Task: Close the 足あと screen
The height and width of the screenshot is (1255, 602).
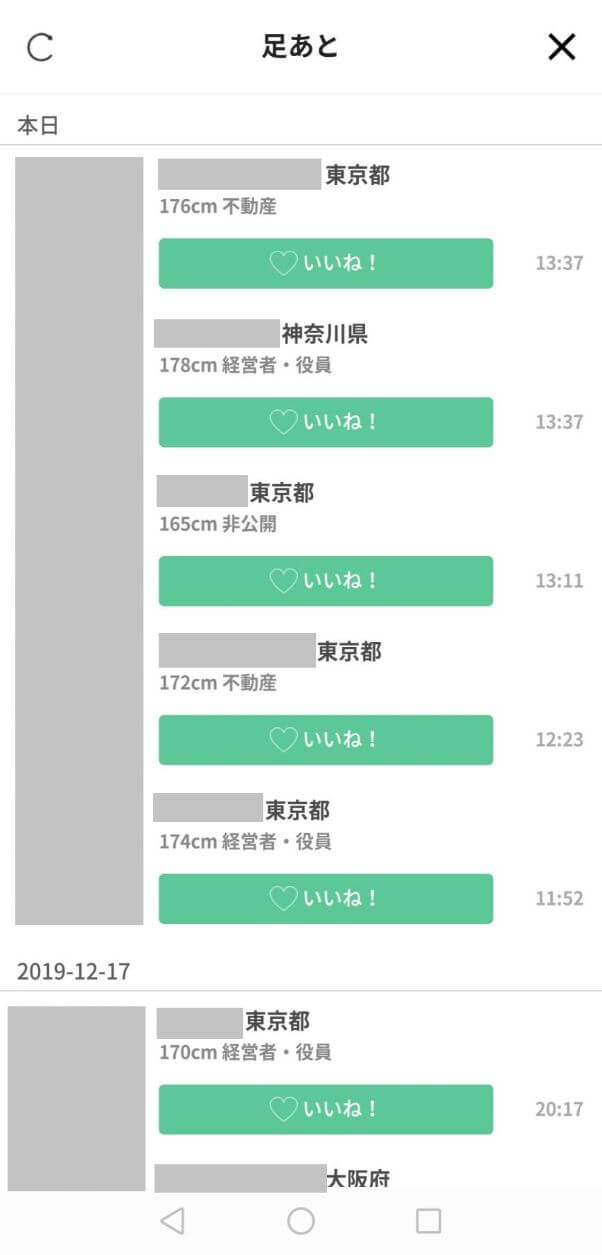Action: [x=562, y=47]
